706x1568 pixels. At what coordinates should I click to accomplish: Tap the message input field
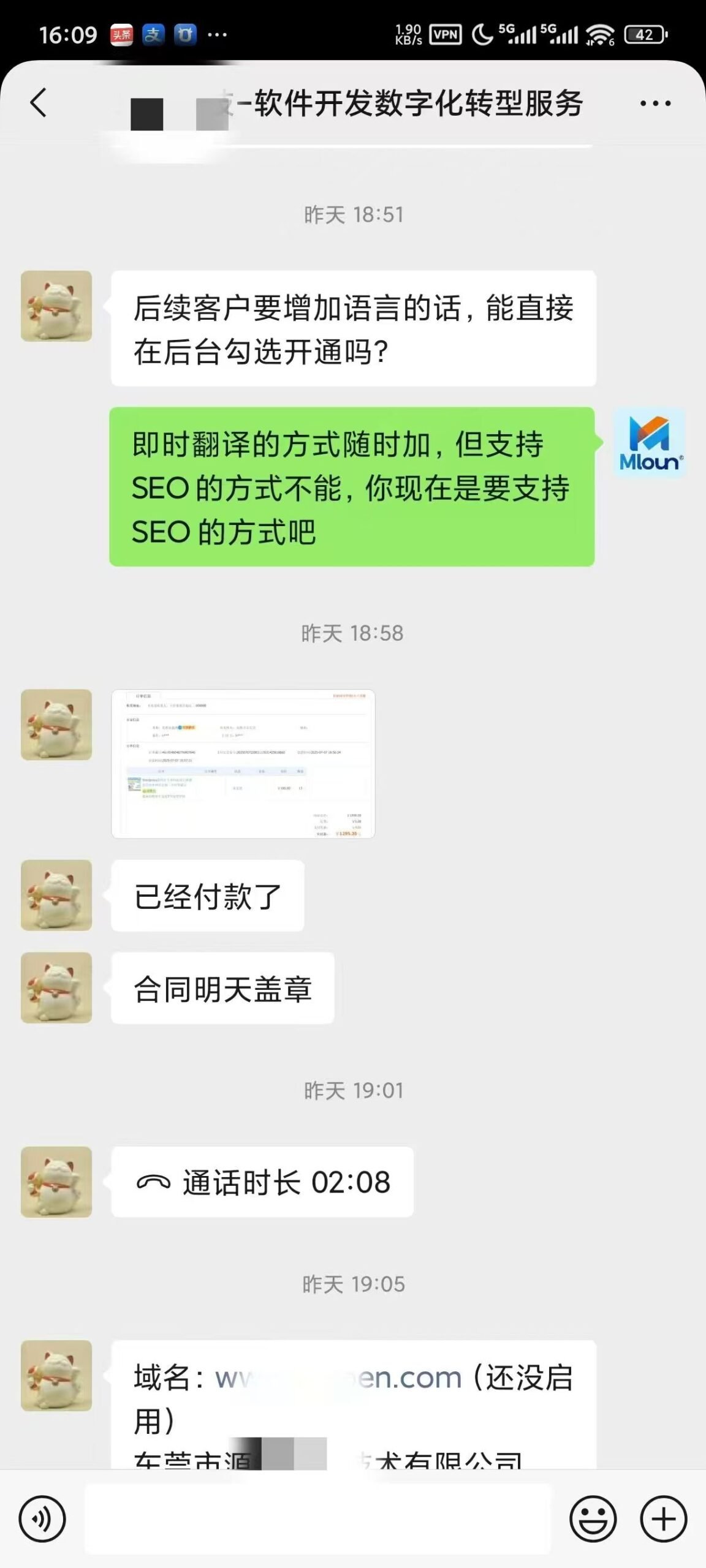point(317,1518)
